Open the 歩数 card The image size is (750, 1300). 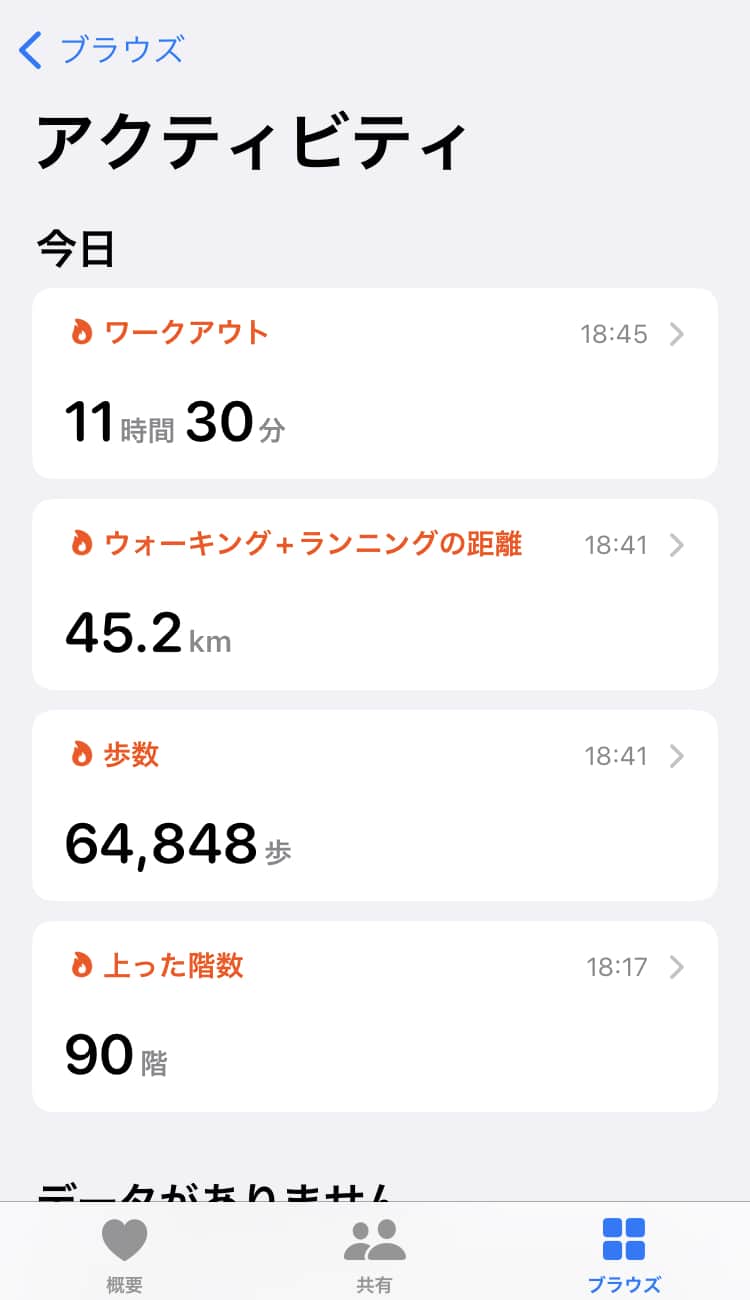374,805
